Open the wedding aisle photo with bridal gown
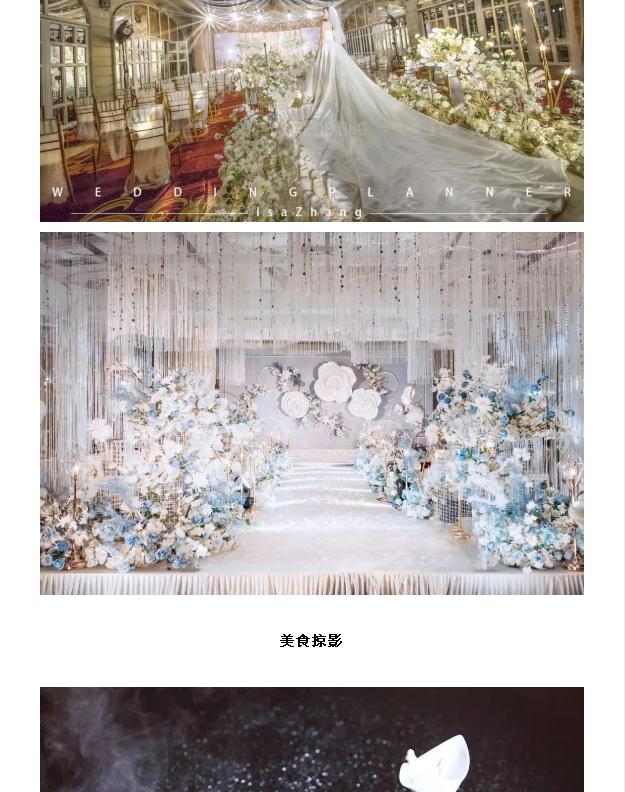Image resolution: width=625 pixels, height=792 pixels. click(x=311, y=110)
